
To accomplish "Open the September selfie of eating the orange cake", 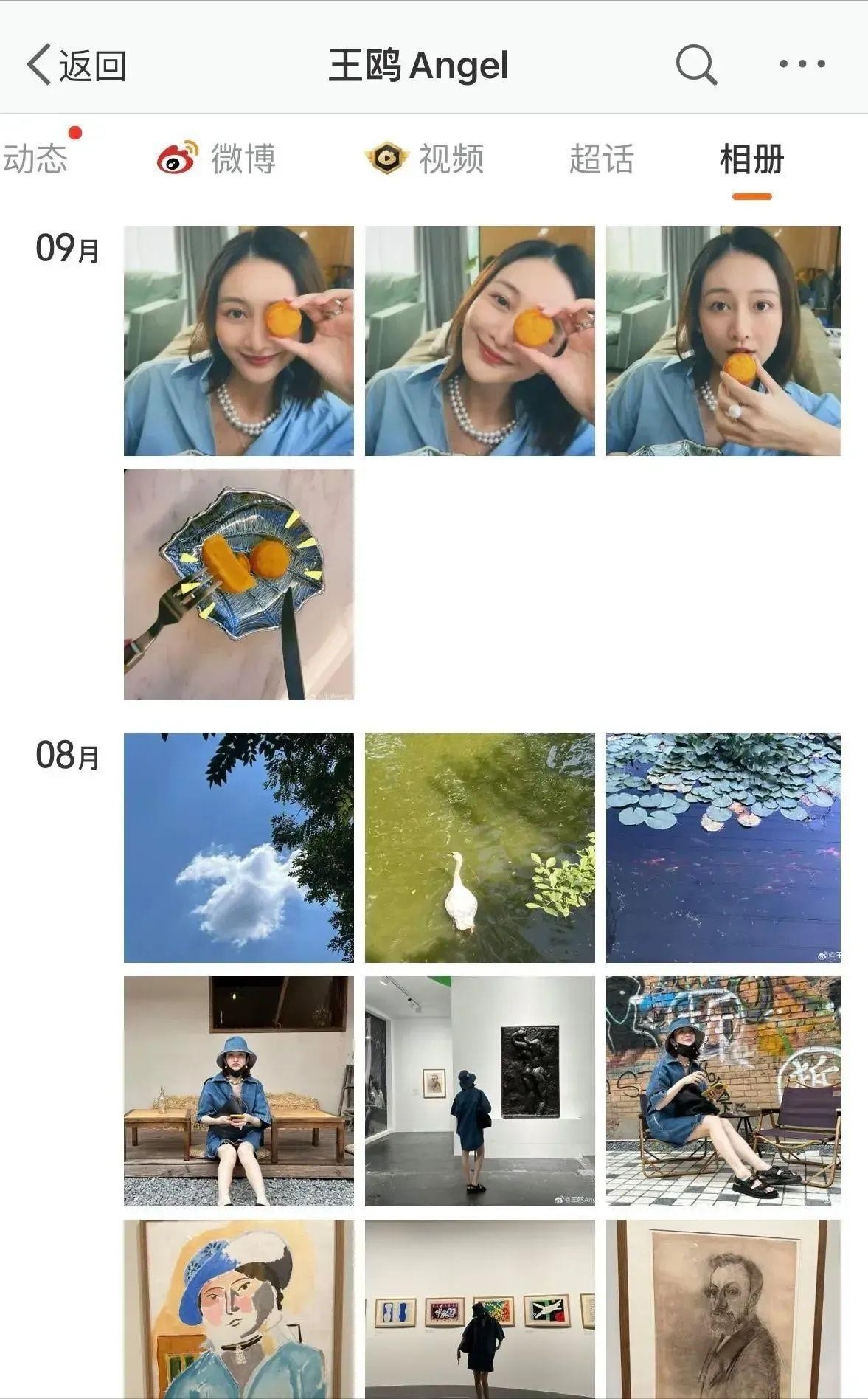I will click(723, 340).
